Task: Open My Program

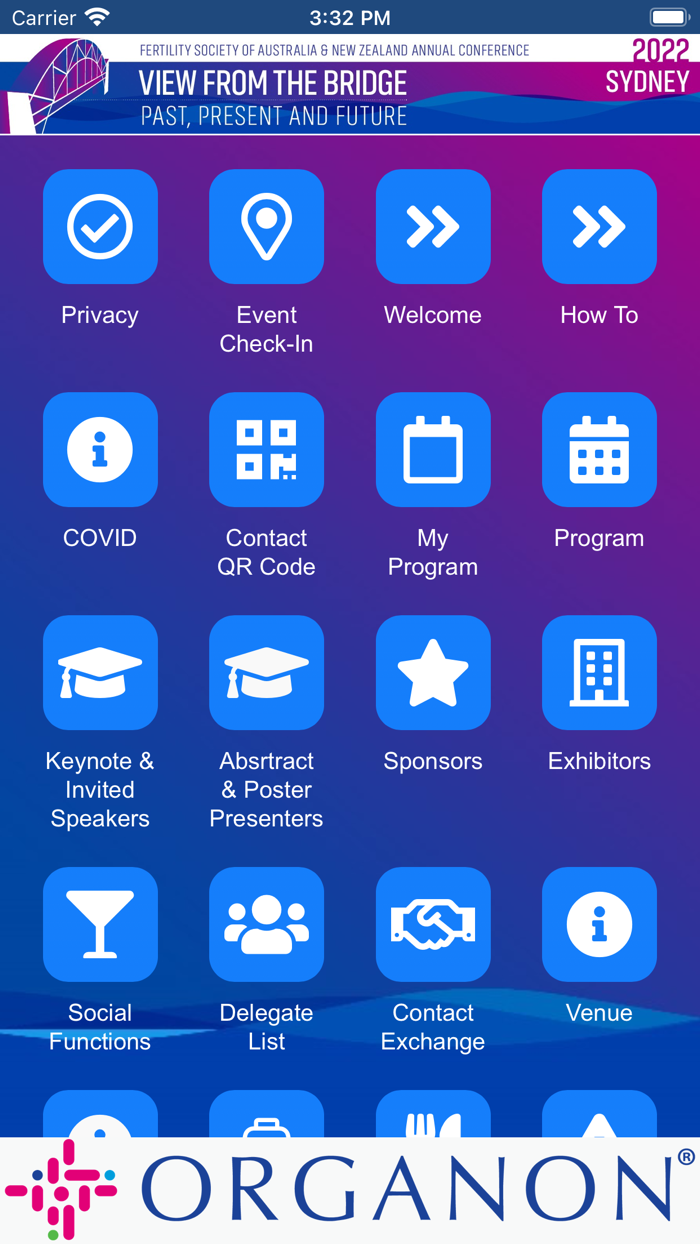Action: point(433,450)
